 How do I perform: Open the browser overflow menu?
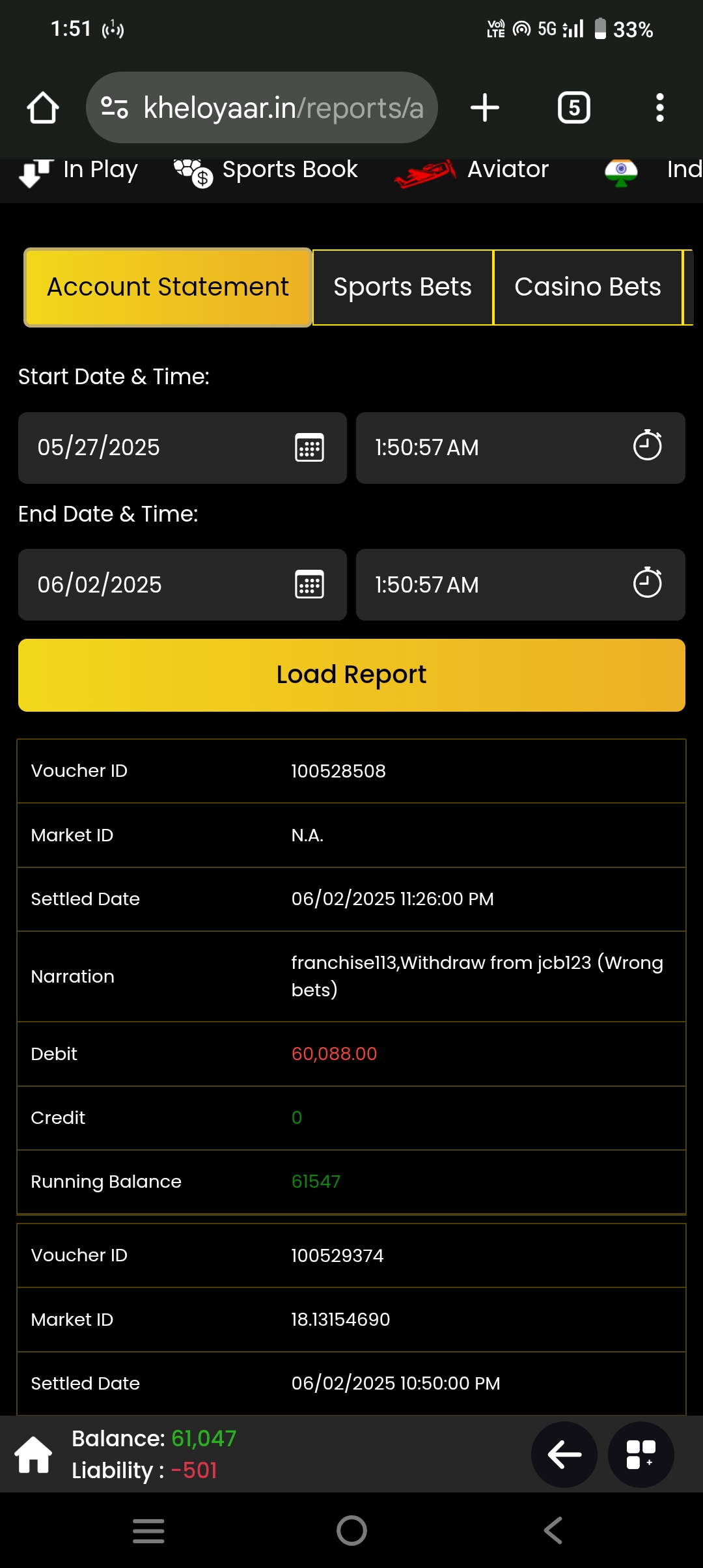point(659,107)
